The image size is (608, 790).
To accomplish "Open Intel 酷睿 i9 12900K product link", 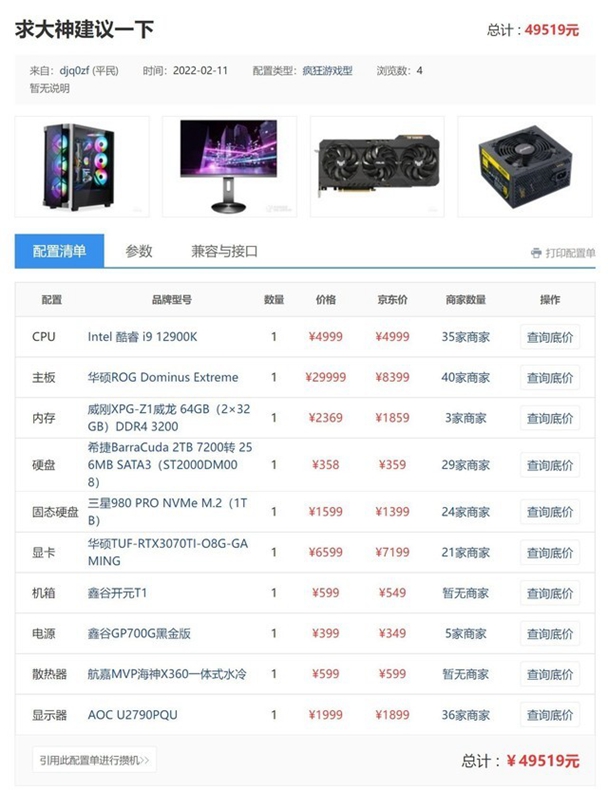I will pyautogui.click(x=142, y=337).
